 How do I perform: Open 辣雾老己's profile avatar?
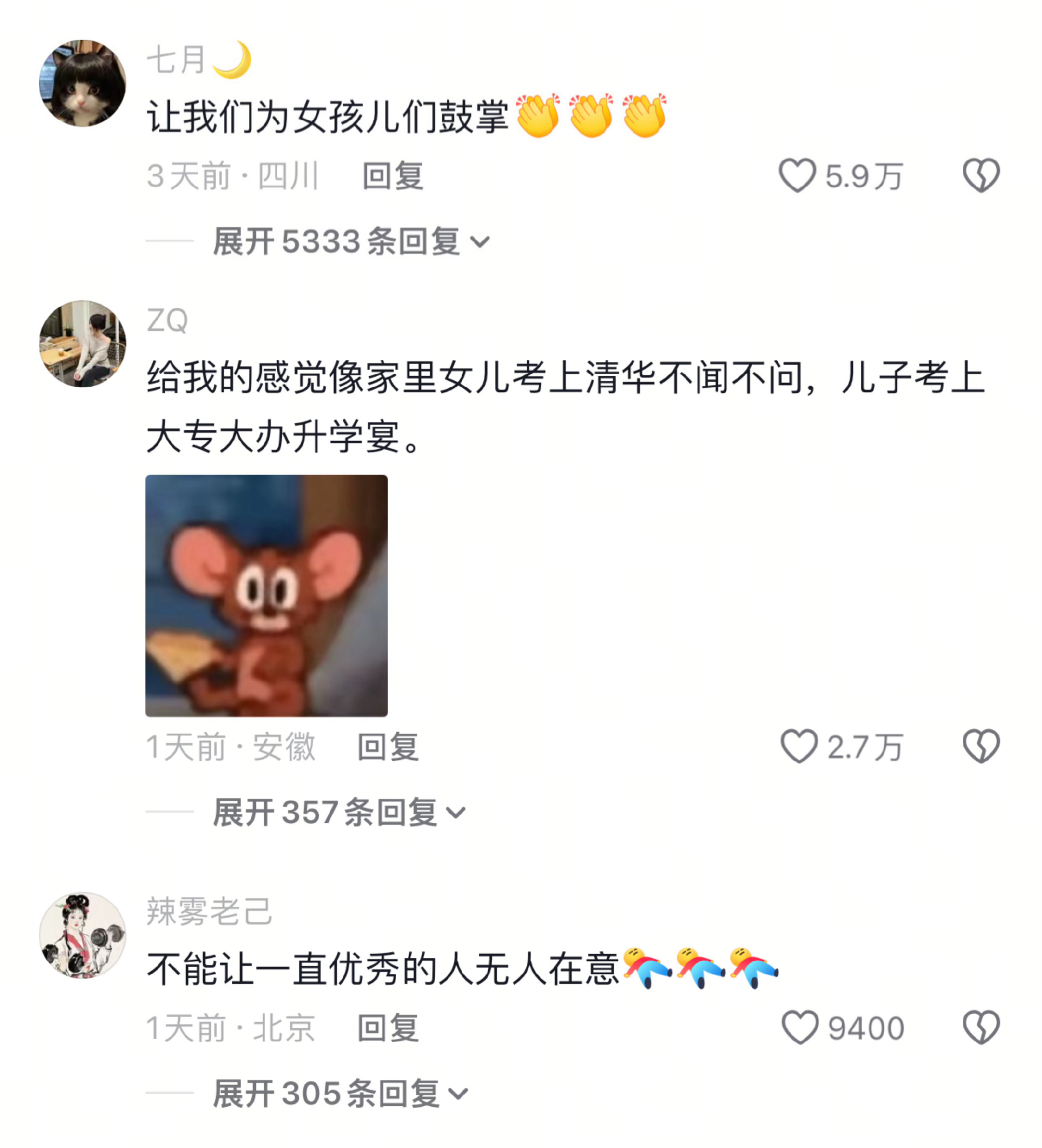point(82,935)
